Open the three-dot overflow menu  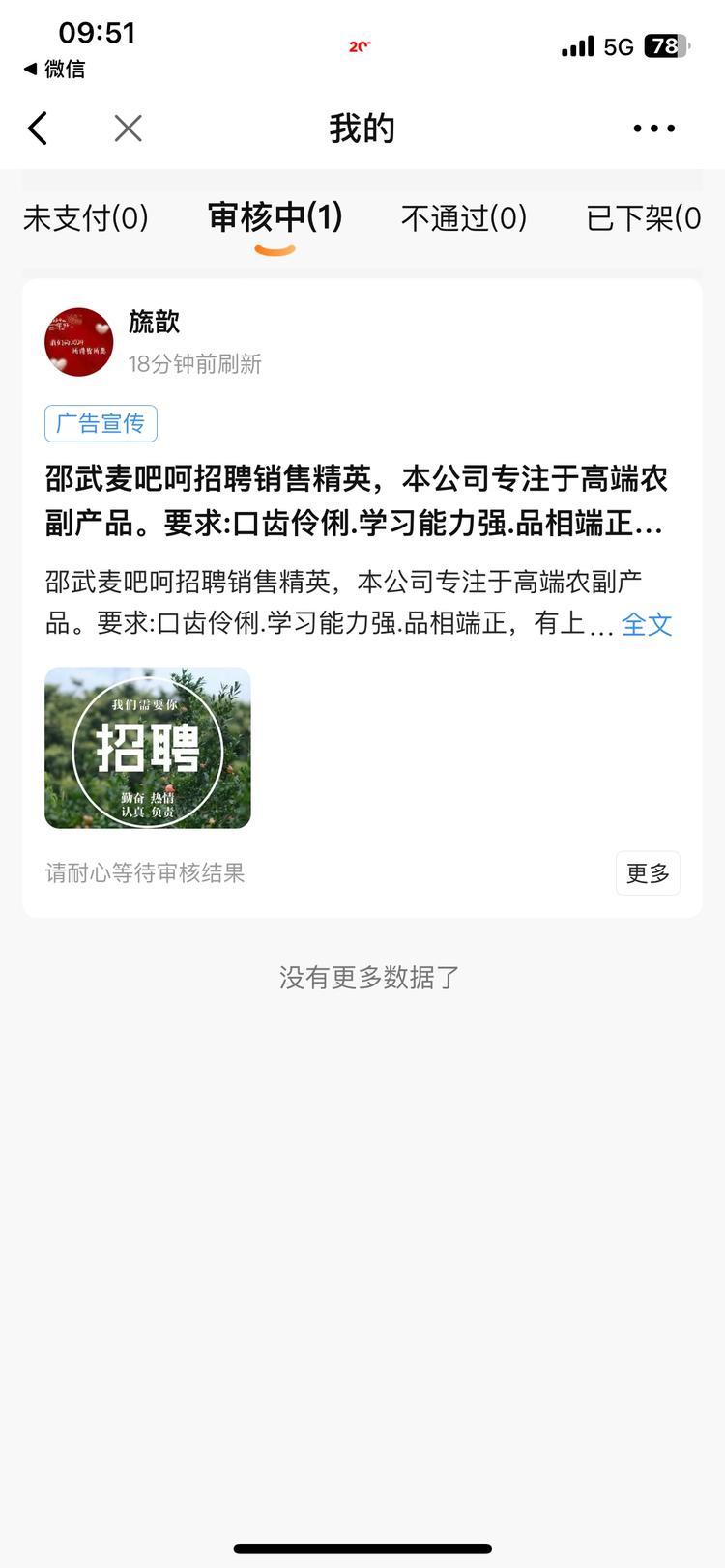coord(653,128)
